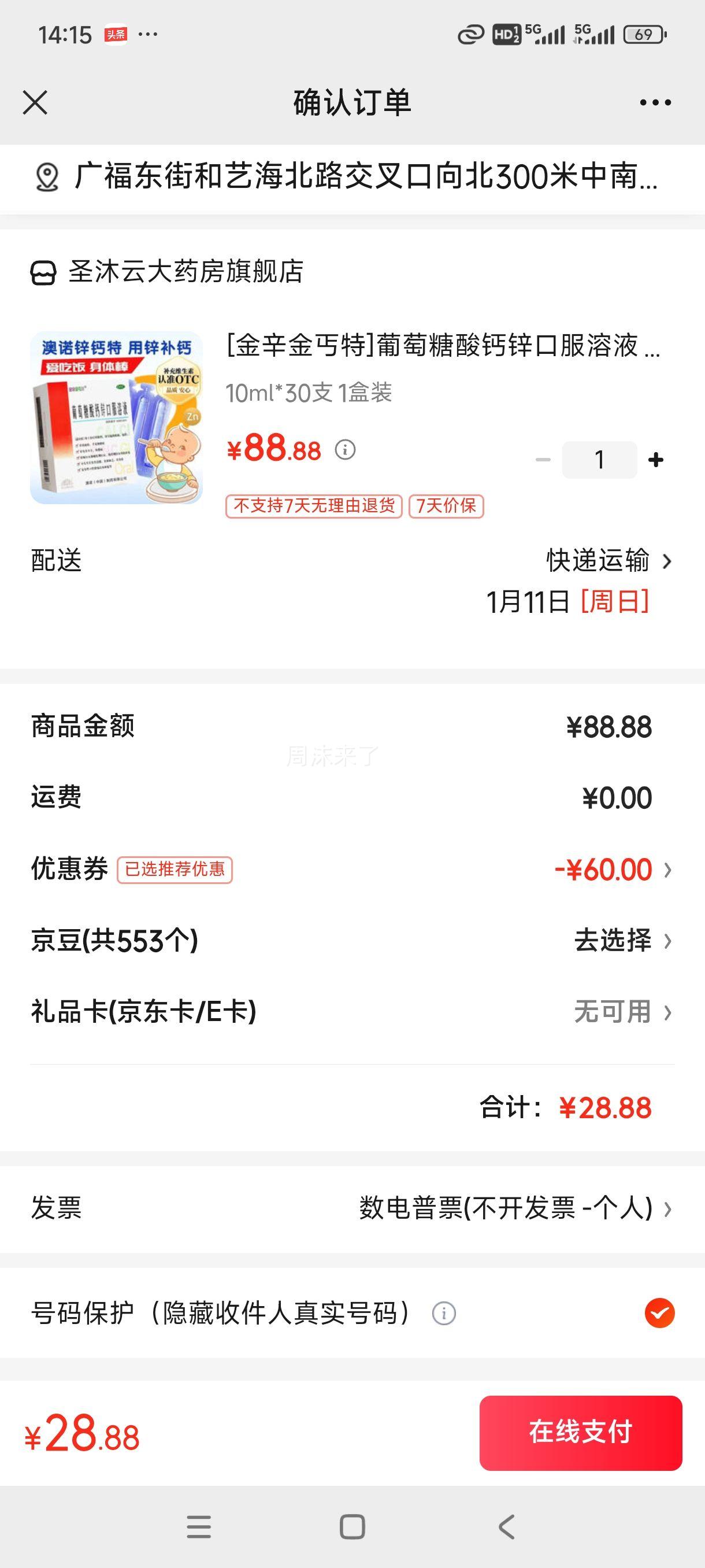Decrease quantity with the minus stepper

coord(543,460)
